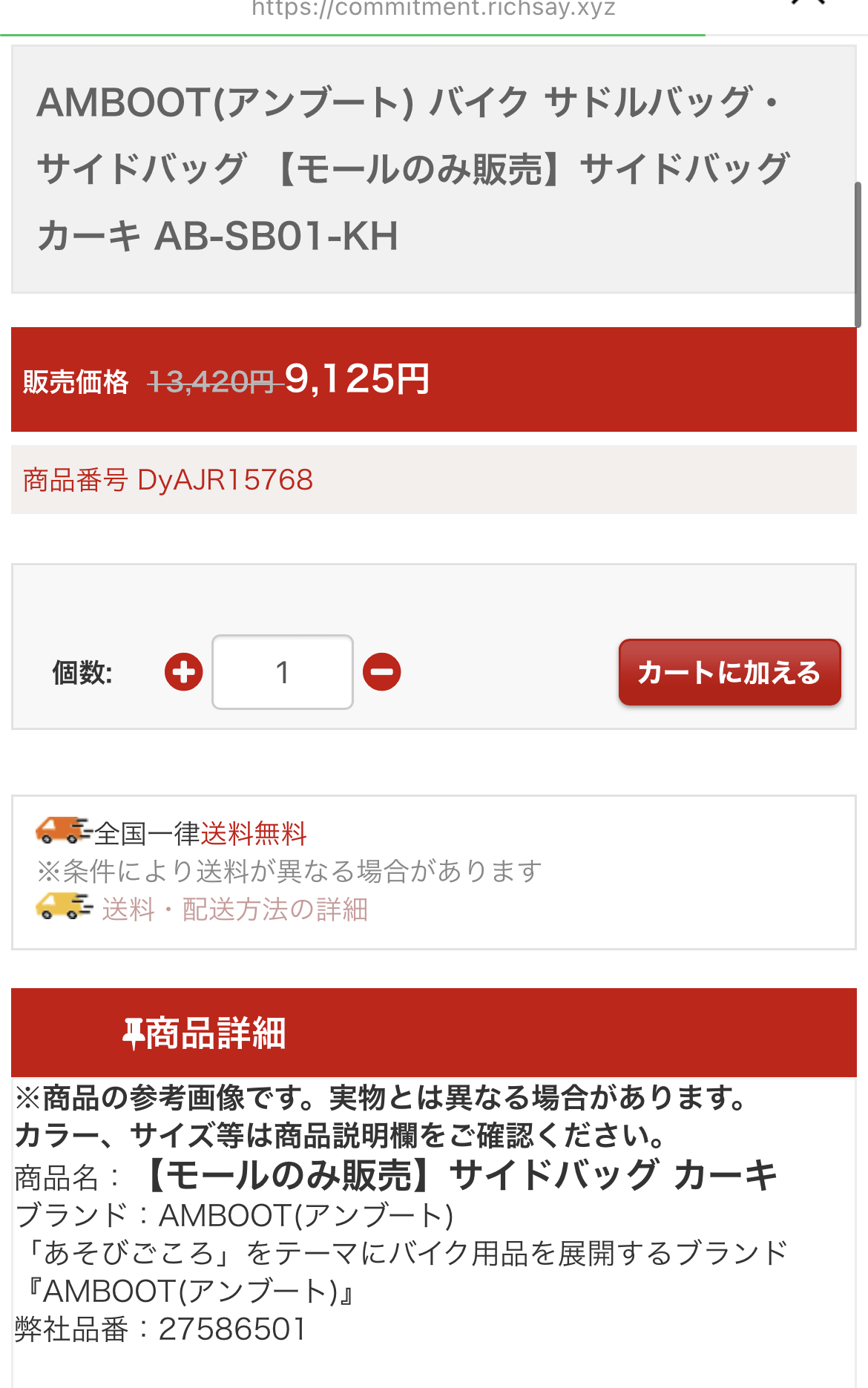This screenshot has height=1388, width=868.
Task: Tap the minus icon to decrease quantity
Action: (x=382, y=672)
